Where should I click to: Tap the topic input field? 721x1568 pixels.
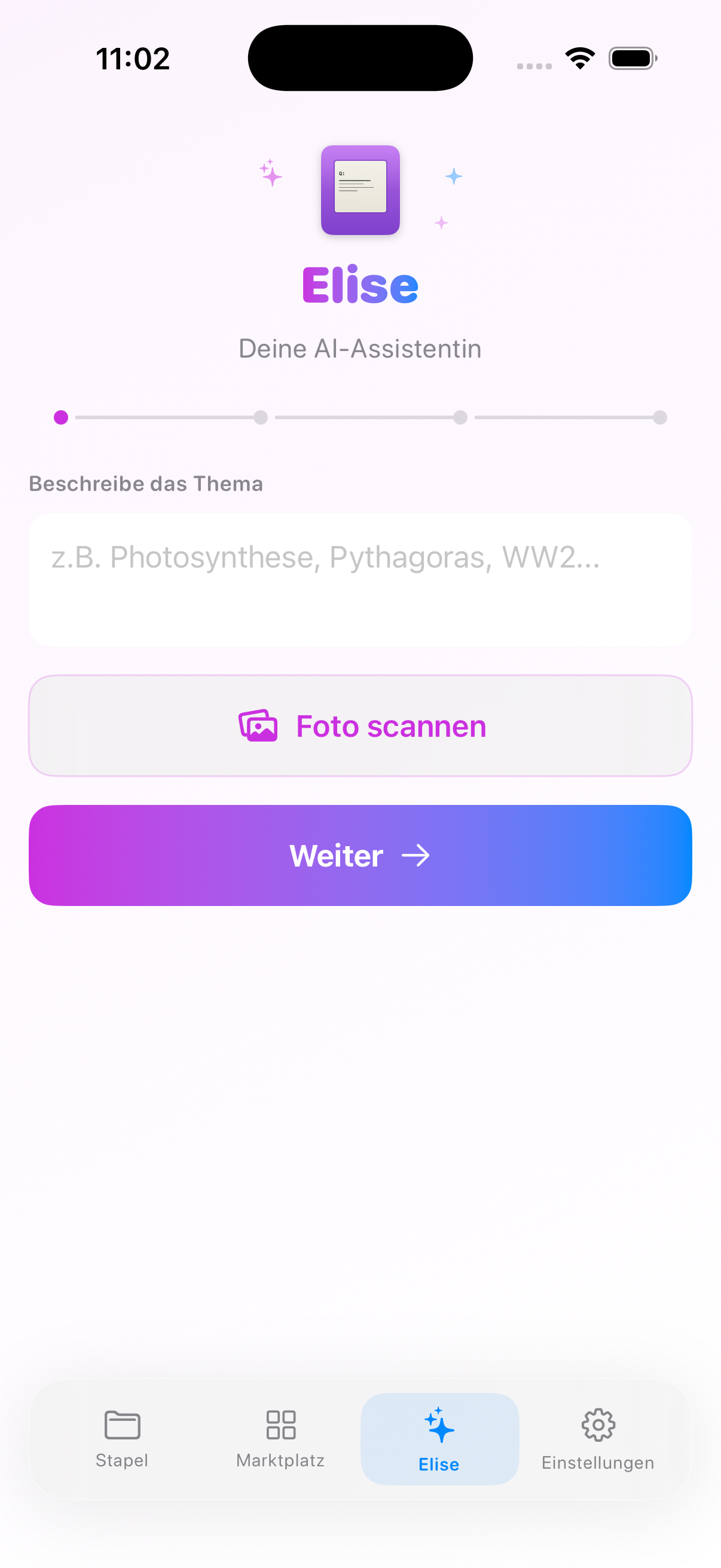point(360,578)
